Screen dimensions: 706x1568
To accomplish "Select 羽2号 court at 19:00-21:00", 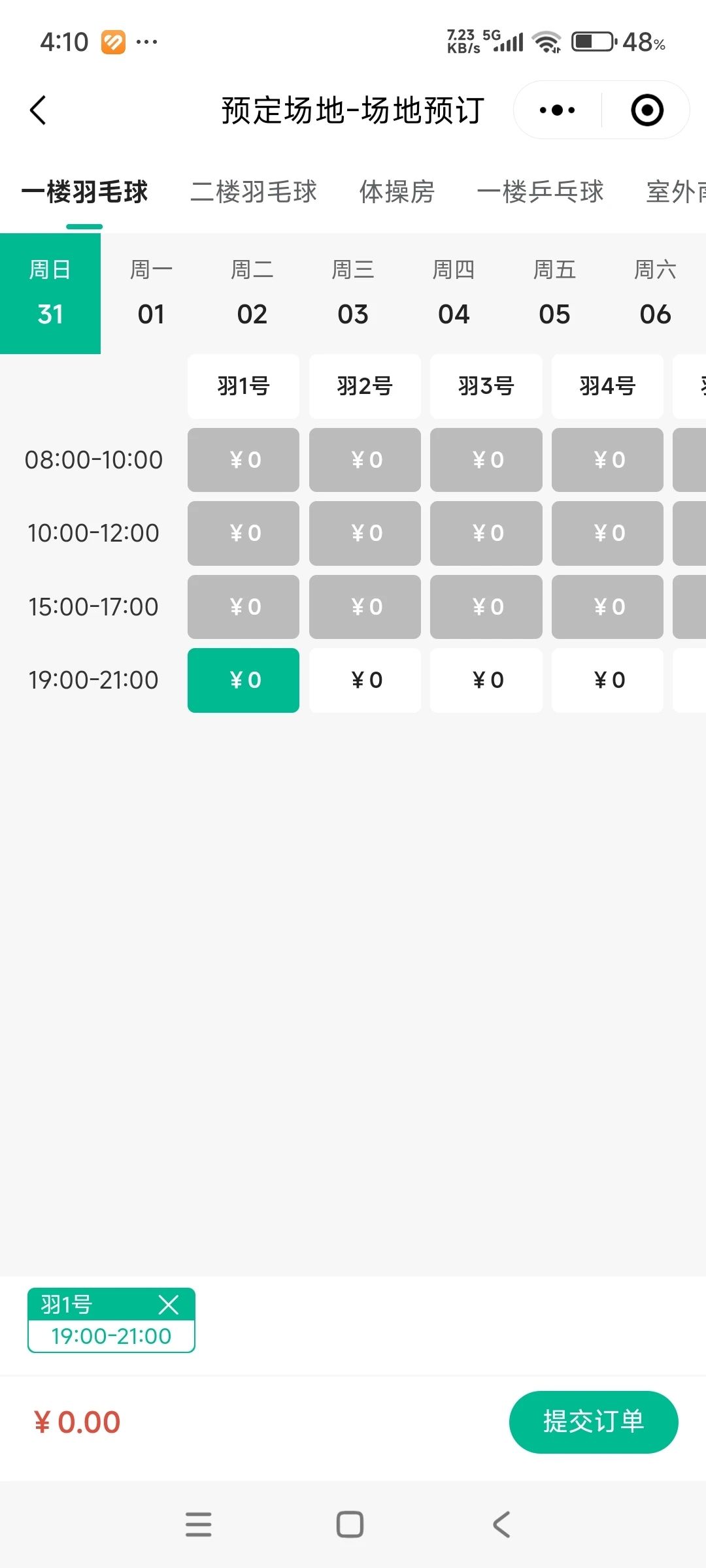I will coord(365,680).
